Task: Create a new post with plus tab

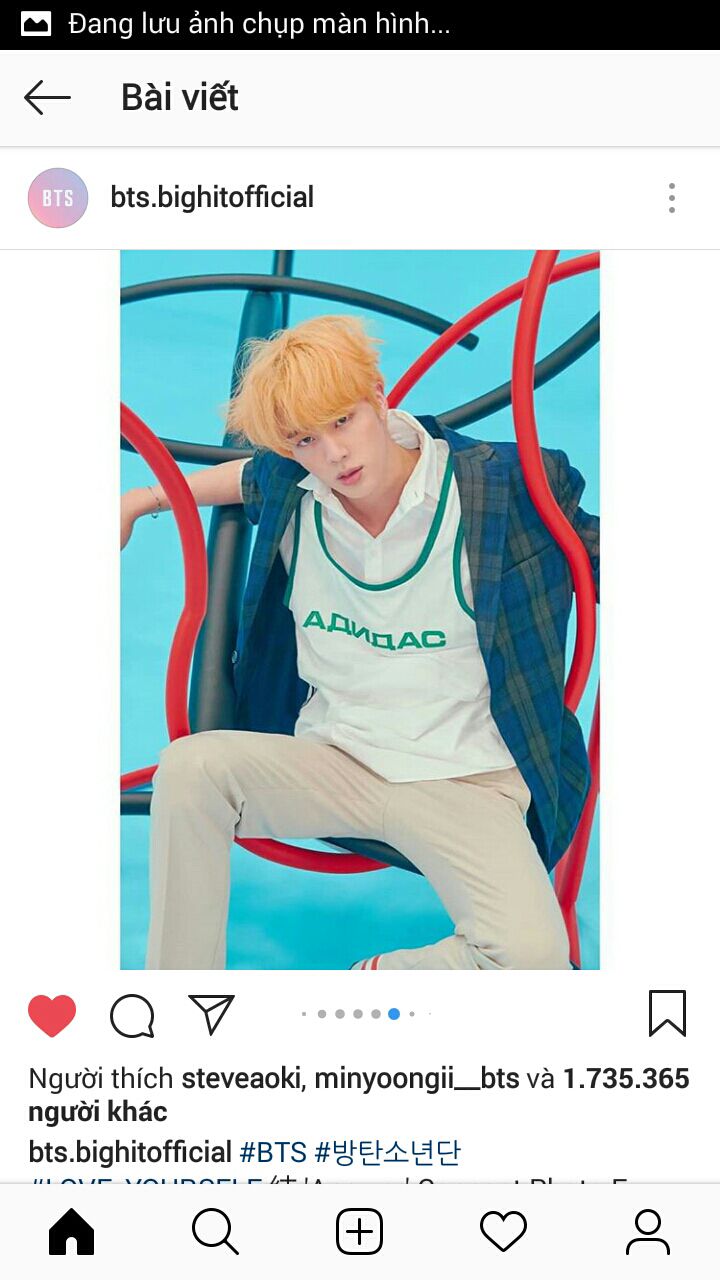Action: 360,1231
